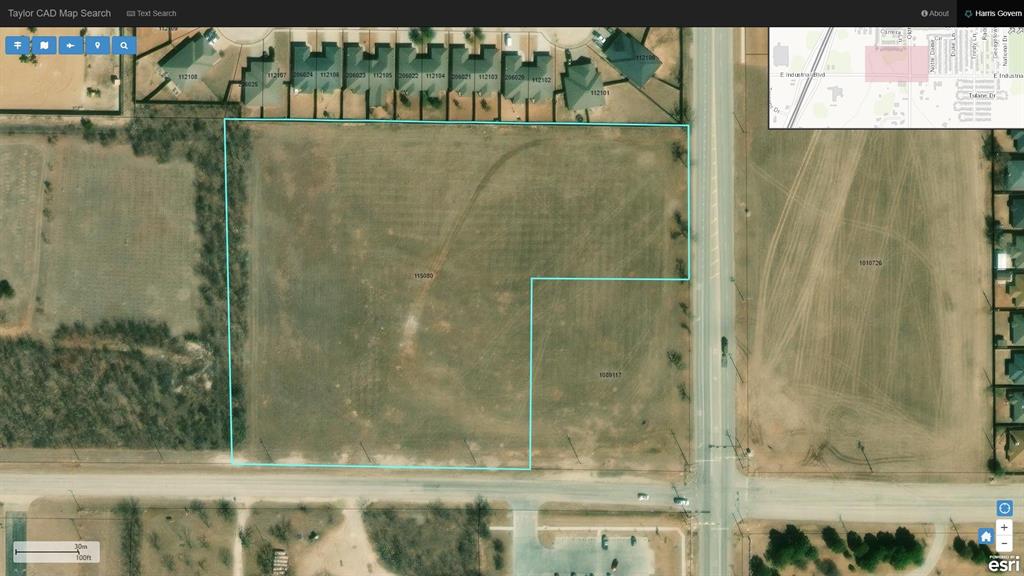Viewport: 1024px width, 576px height.
Task: Open the basemap gallery tool
Action: (44, 45)
